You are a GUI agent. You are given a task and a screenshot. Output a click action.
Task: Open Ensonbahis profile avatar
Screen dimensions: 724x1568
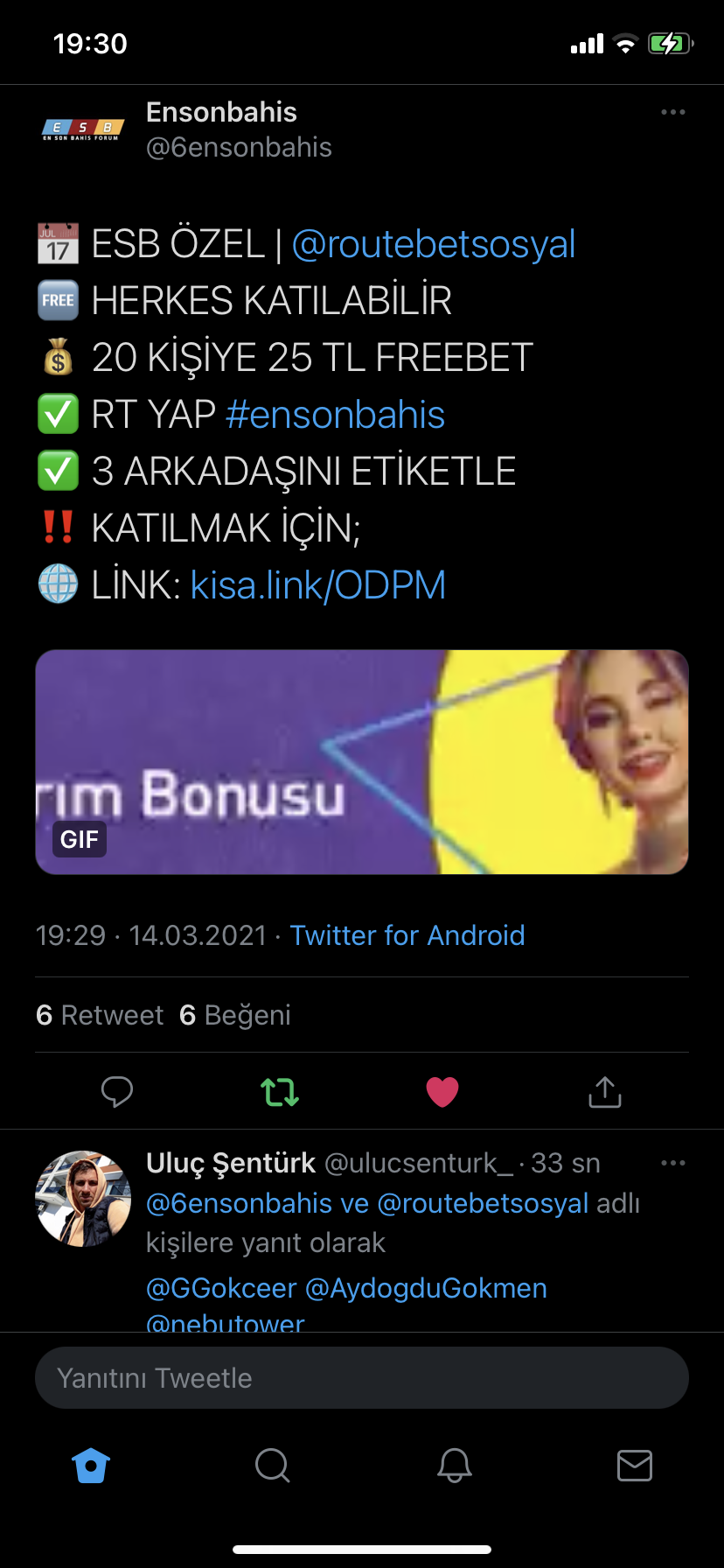click(x=83, y=129)
